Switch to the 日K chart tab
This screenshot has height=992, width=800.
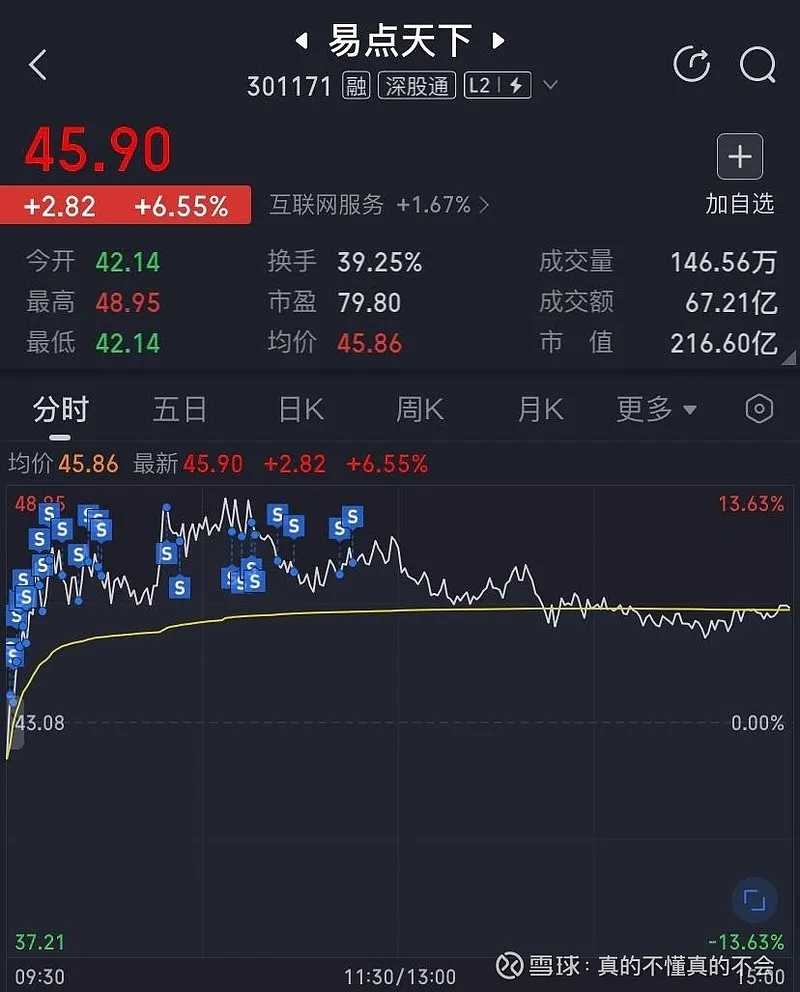[x=300, y=409]
